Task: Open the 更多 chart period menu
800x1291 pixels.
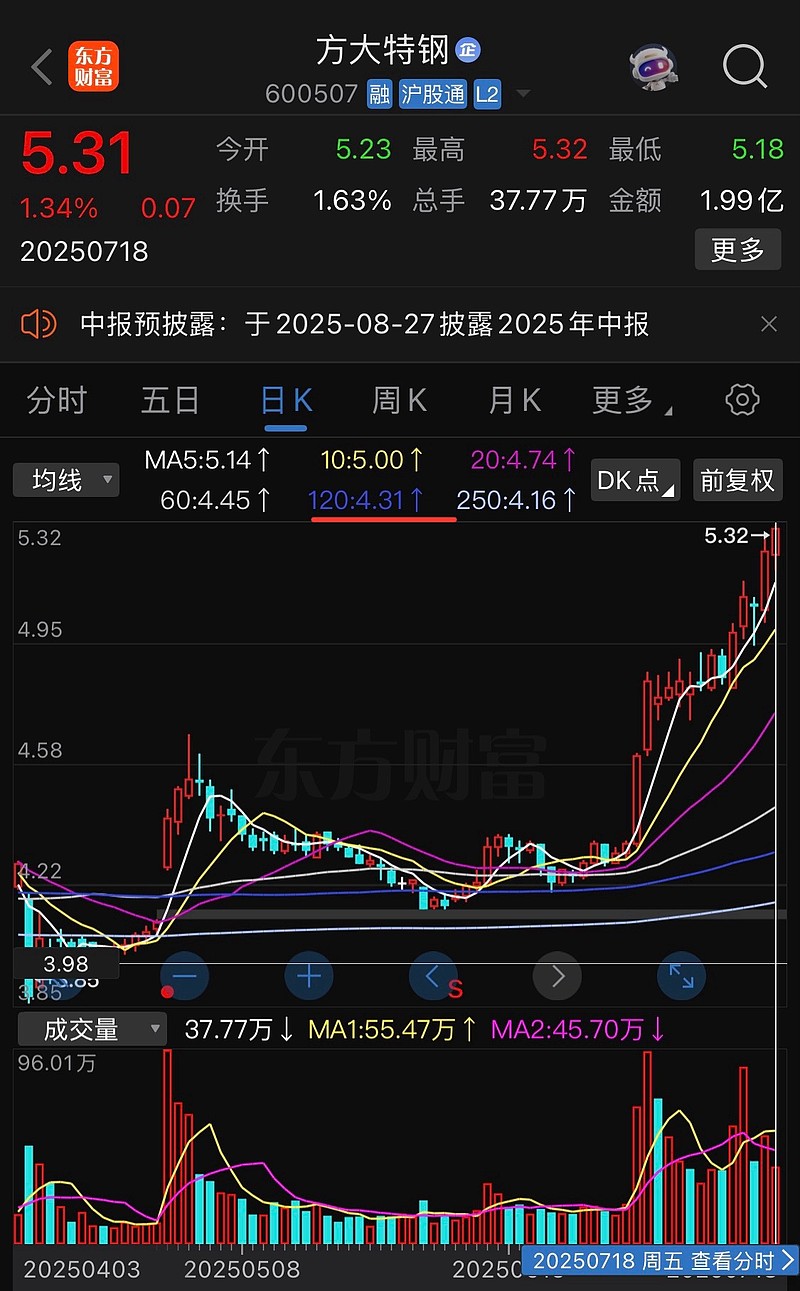Action: pyautogui.click(x=630, y=401)
